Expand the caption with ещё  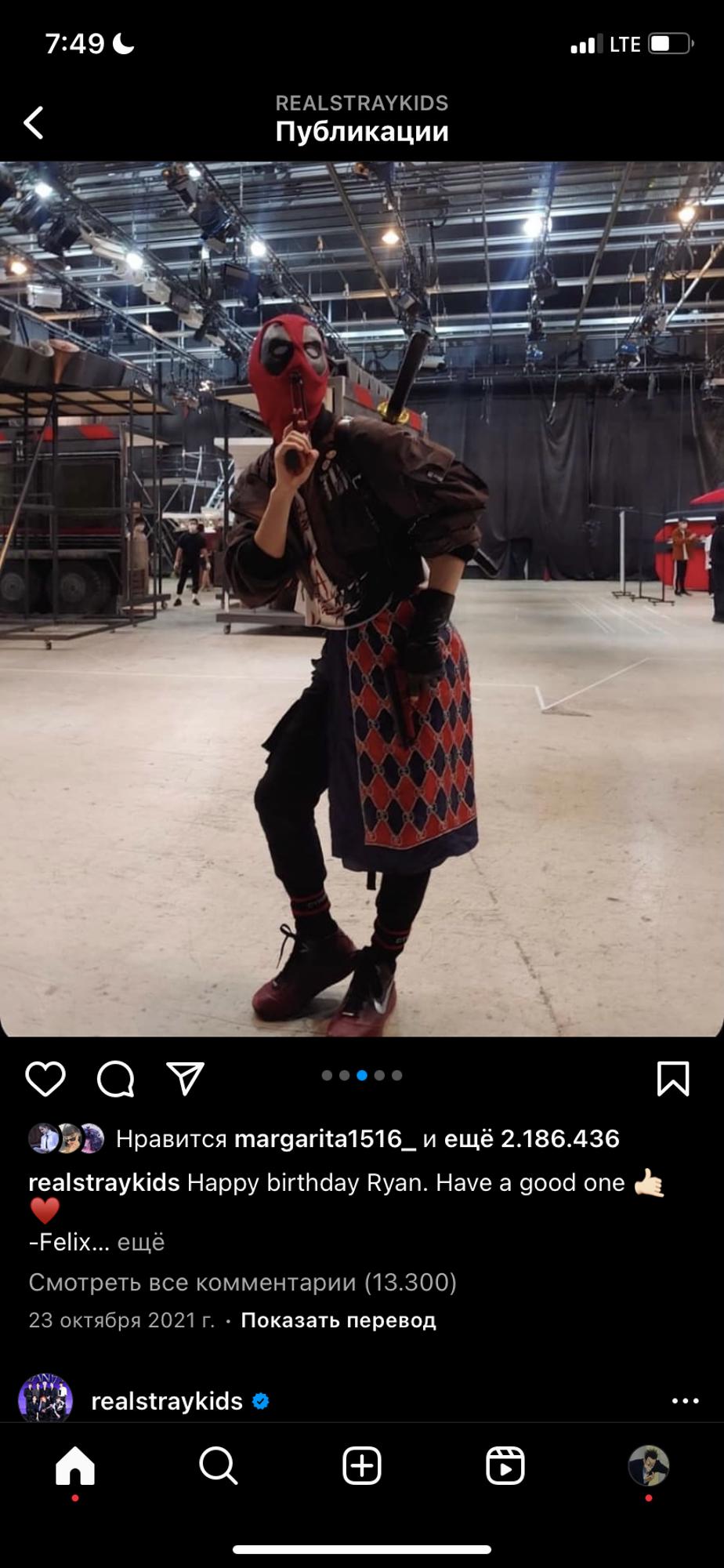tap(141, 1242)
